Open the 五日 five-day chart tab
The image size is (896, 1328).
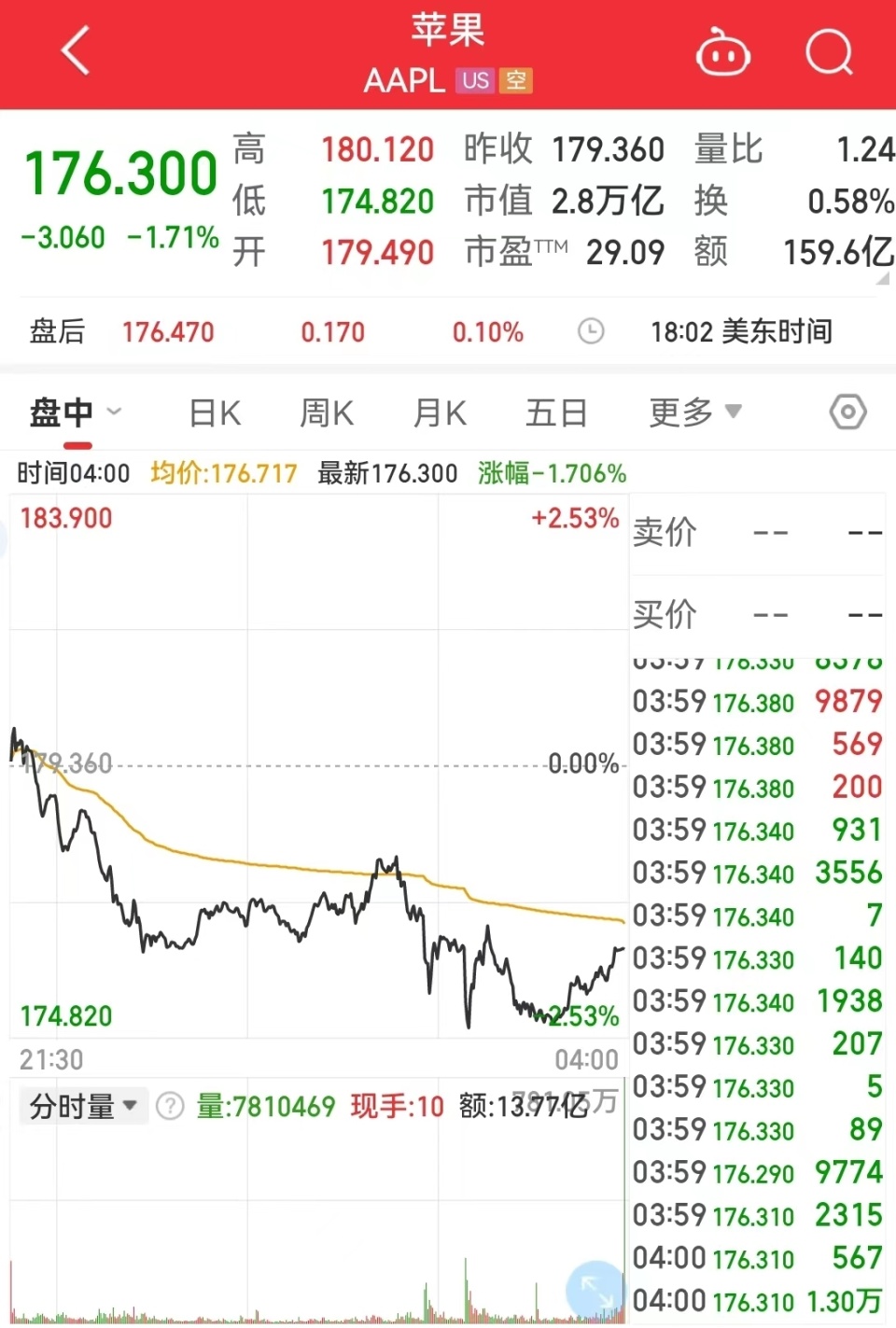coord(556,412)
